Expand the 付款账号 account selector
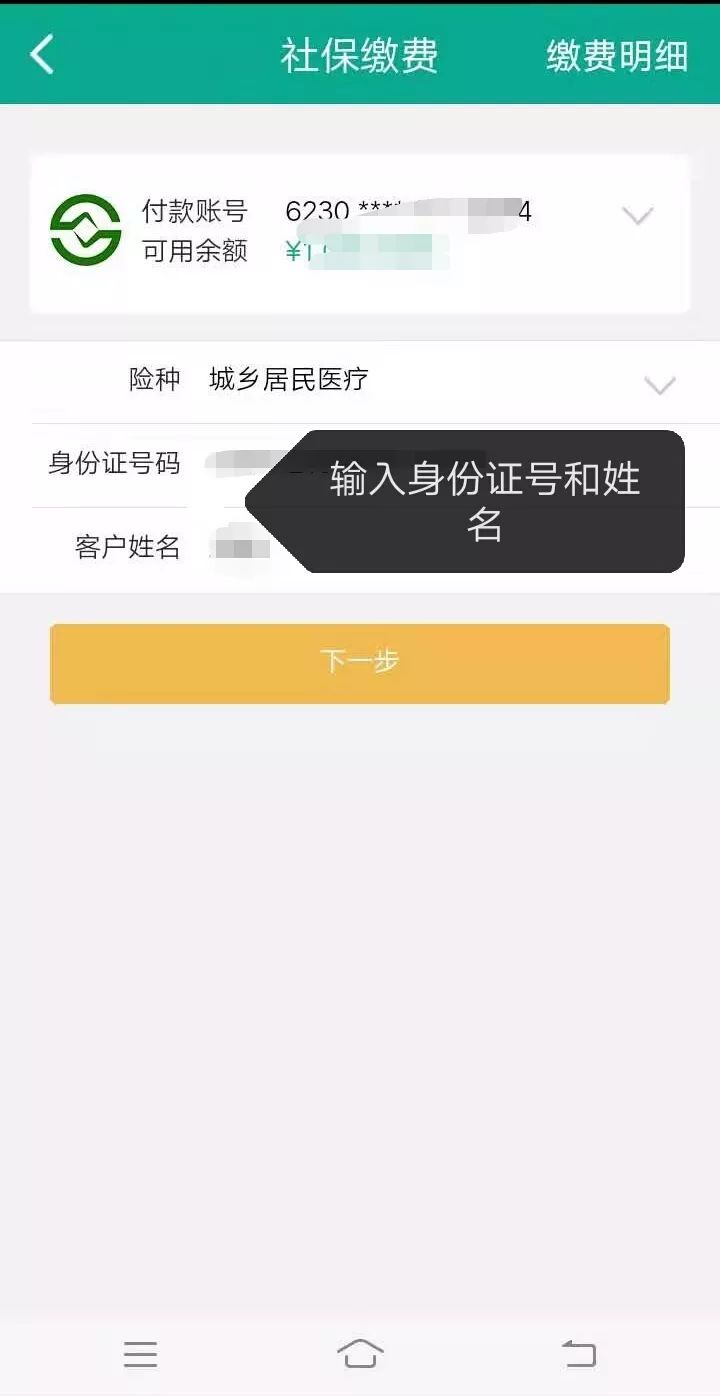 point(637,215)
